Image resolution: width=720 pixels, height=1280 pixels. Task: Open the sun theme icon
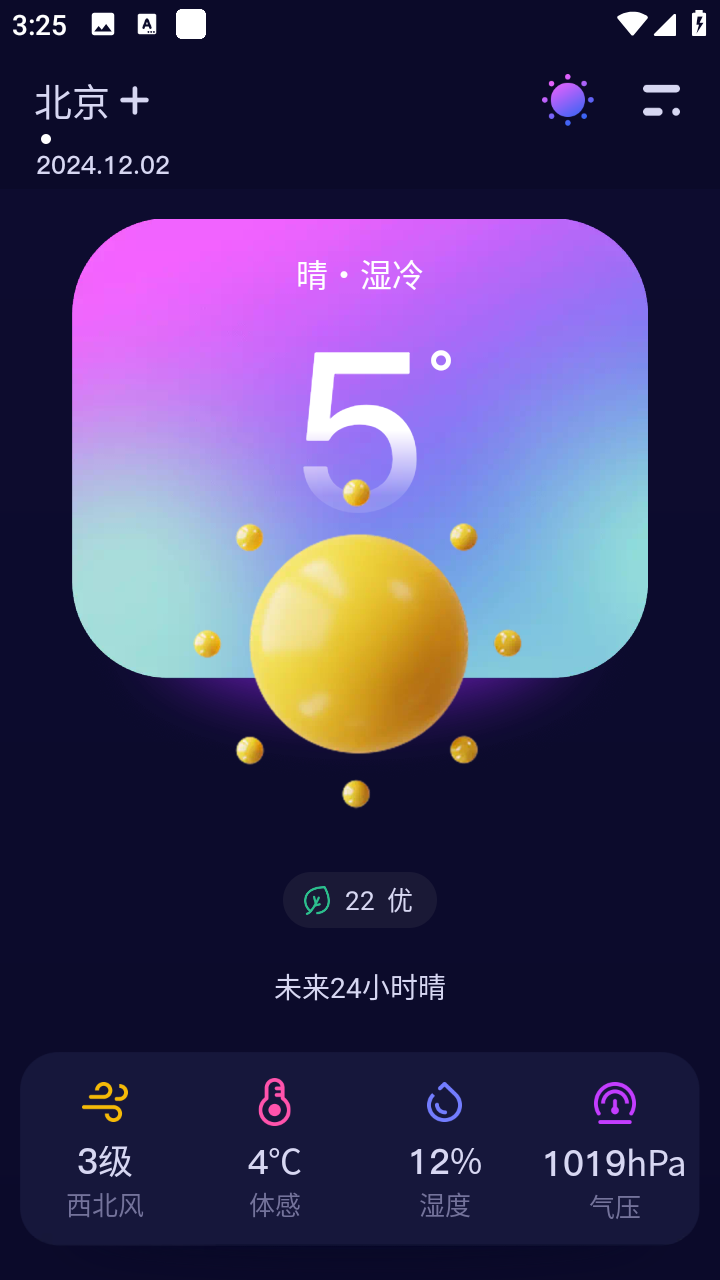(567, 100)
